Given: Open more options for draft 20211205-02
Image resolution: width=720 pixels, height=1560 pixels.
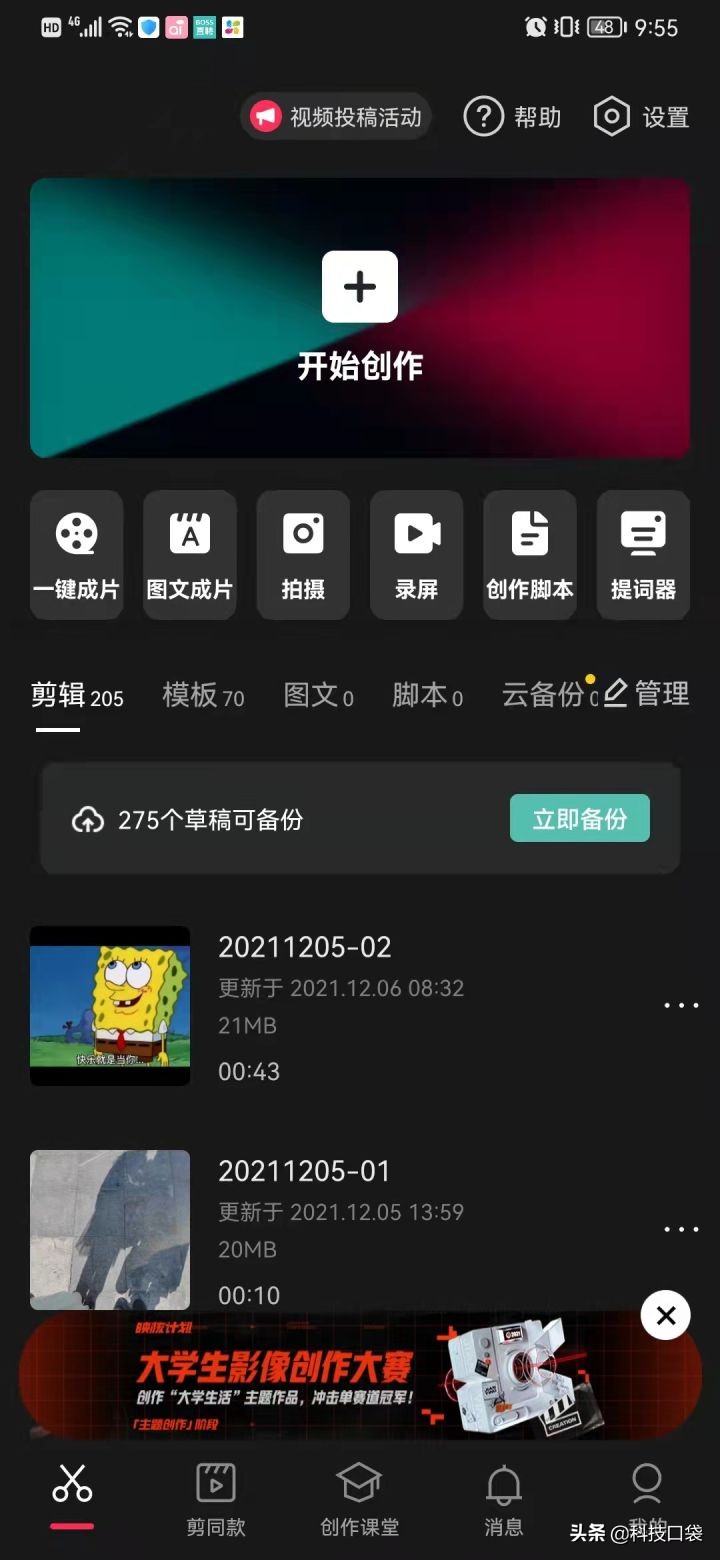Looking at the screenshot, I should [x=681, y=1005].
